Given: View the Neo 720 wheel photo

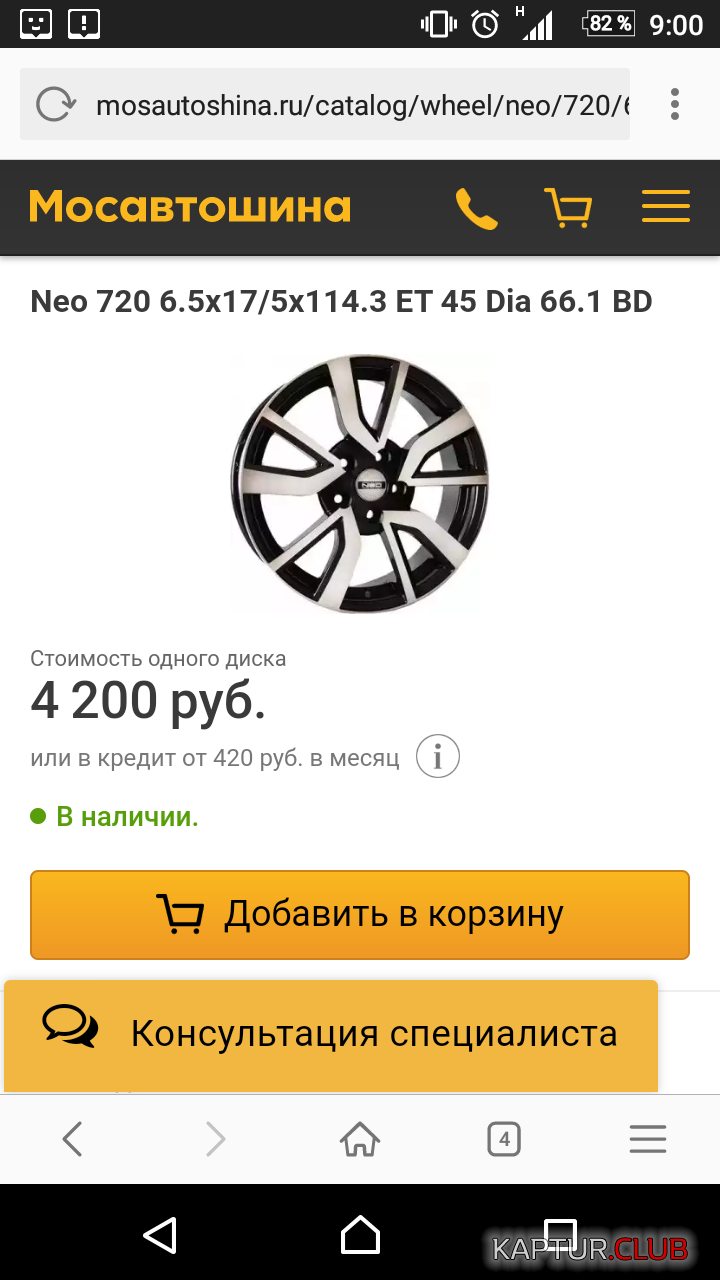Looking at the screenshot, I should point(360,482).
